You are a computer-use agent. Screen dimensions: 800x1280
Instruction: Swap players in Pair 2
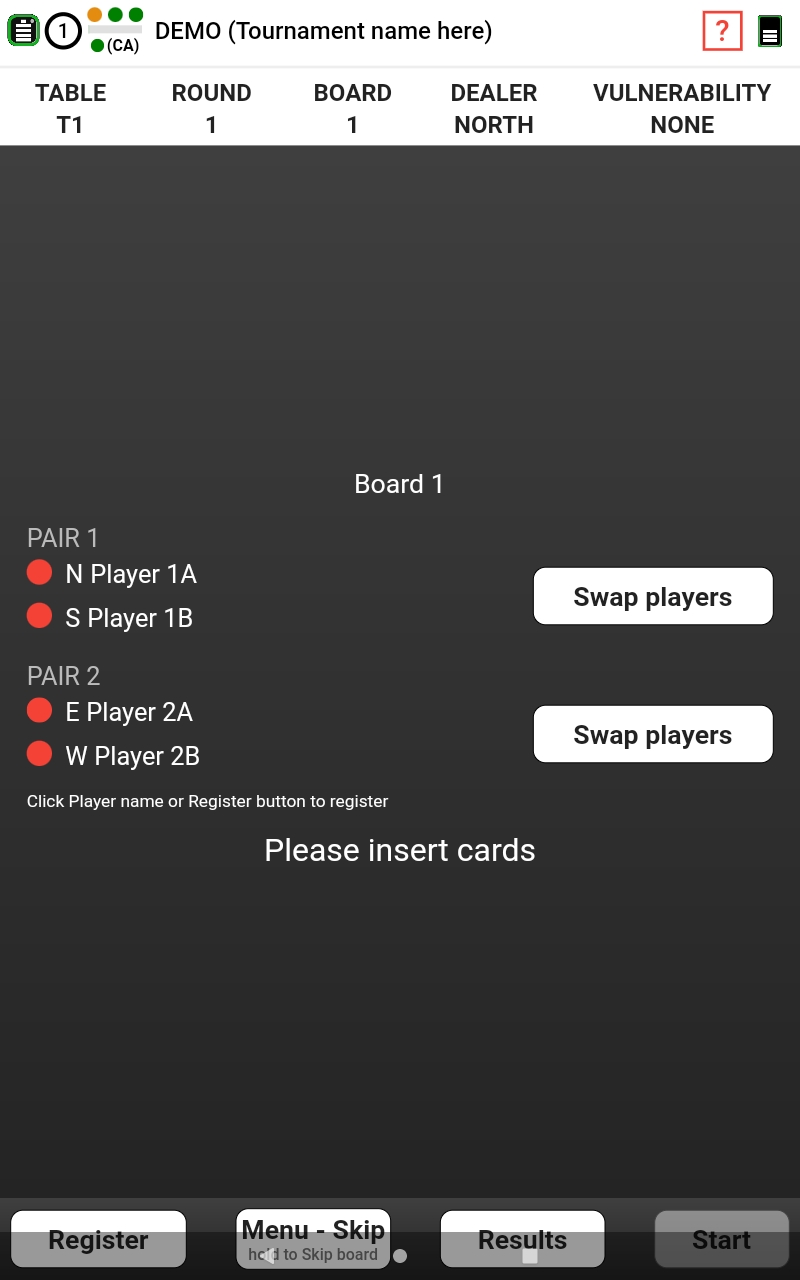(x=653, y=735)
